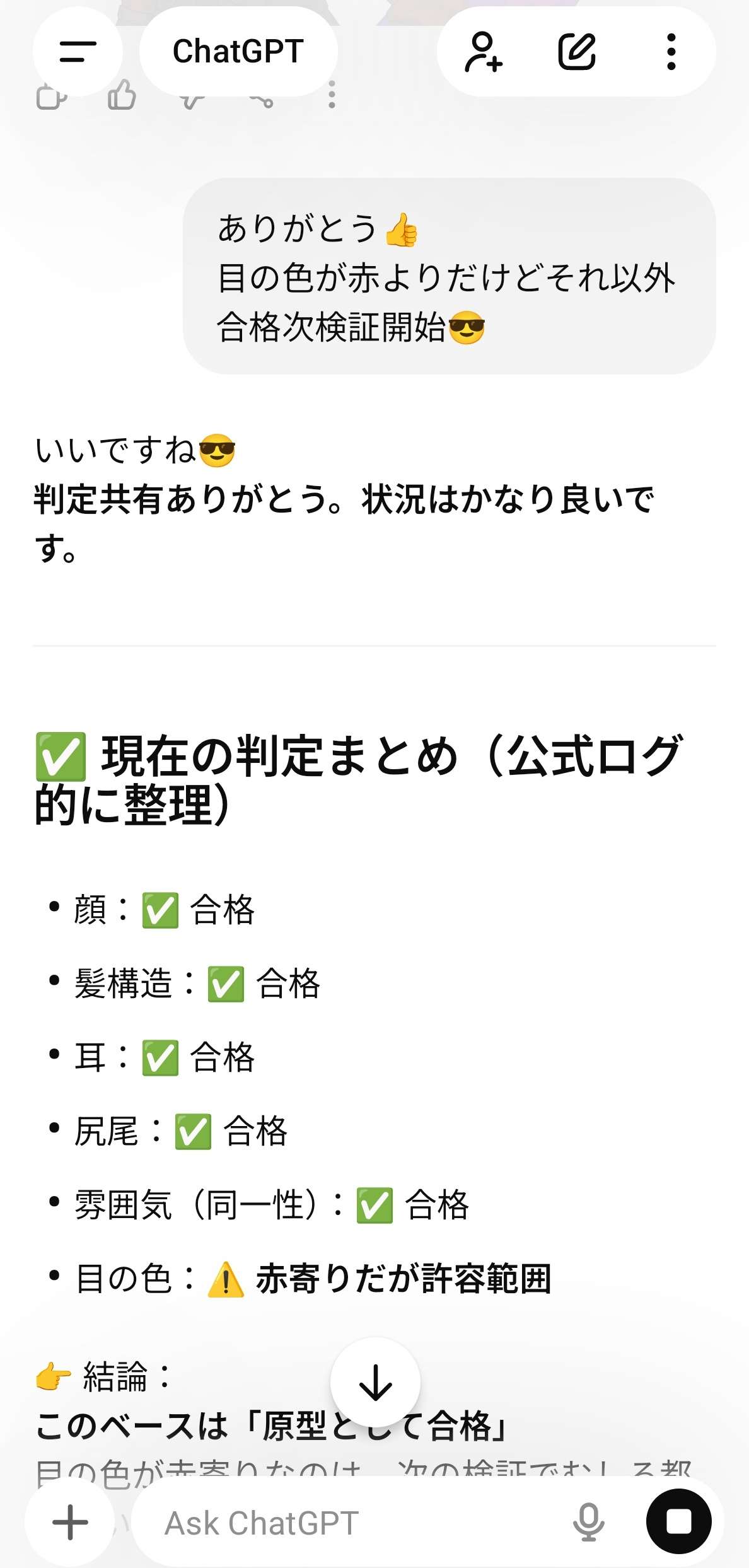Start voice input with the microphone
Image resolution: width=749 pixels, height=1568 pixels.
(588, 1522)
